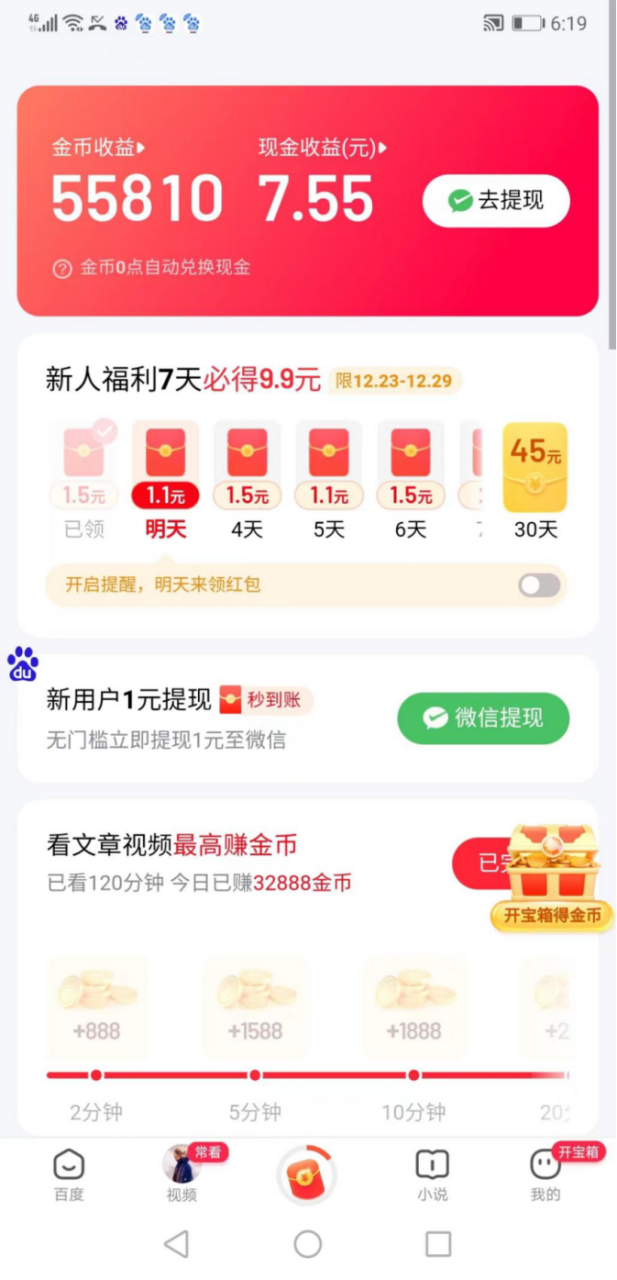Switch to the 视频 tab

(x=182, y=1174)
